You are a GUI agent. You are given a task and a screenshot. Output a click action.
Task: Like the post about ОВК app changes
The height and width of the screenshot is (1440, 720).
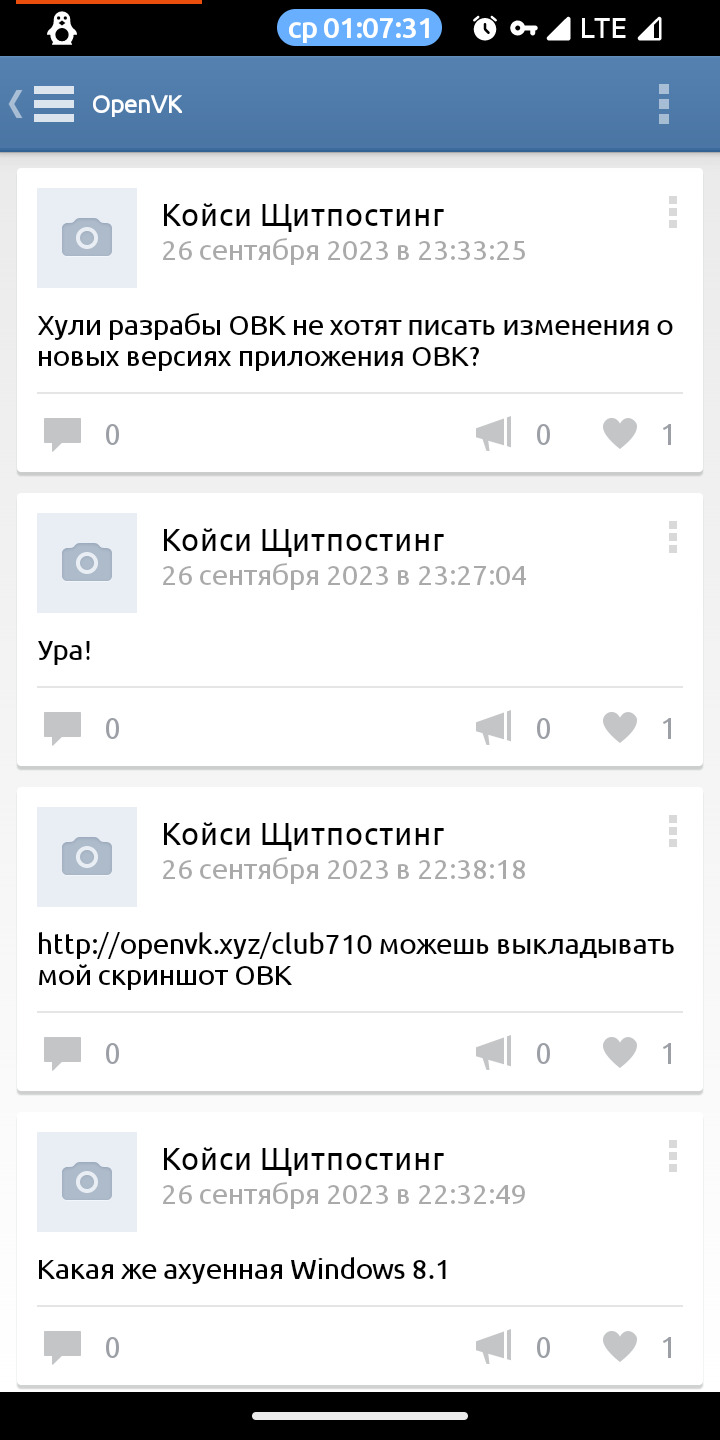pos(621,434)
